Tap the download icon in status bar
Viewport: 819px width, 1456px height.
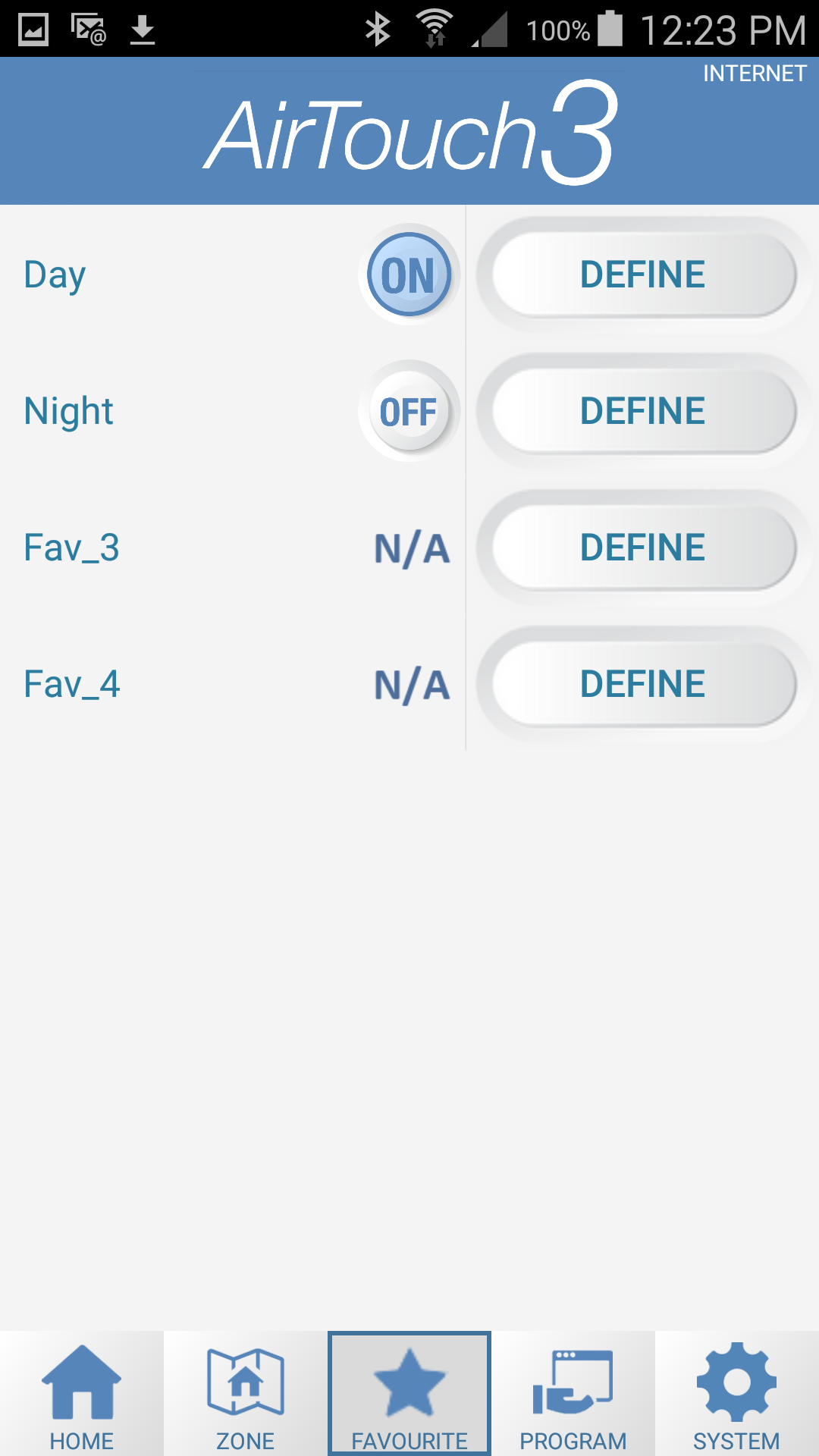point(141,29)
